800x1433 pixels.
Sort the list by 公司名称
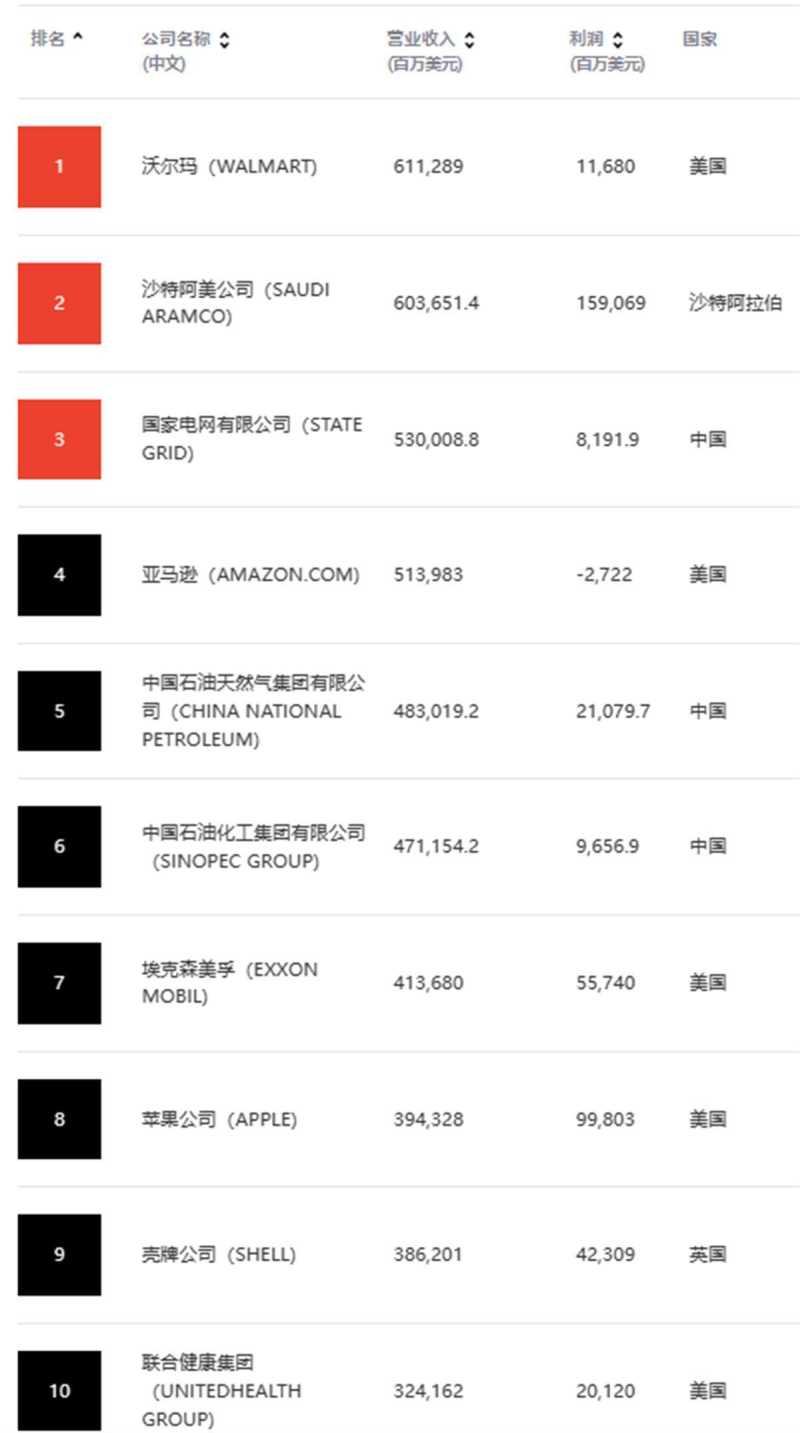coord(224,41)
